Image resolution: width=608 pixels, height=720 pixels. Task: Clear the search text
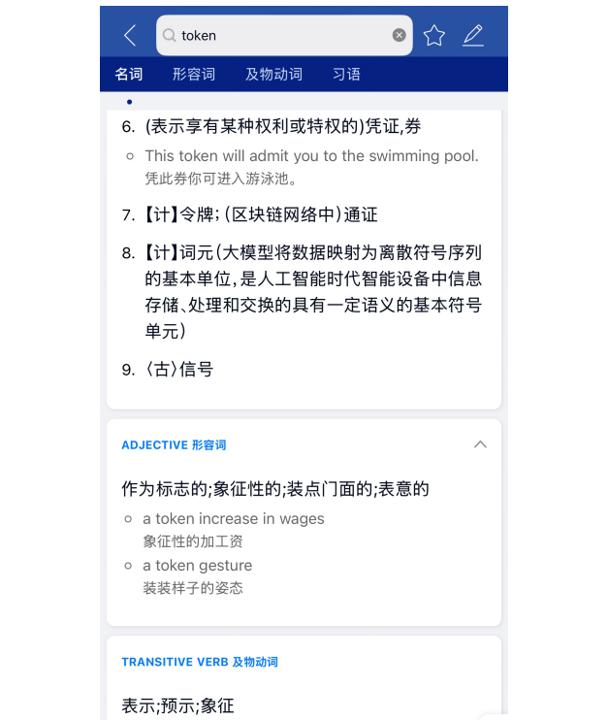(399, 35)
